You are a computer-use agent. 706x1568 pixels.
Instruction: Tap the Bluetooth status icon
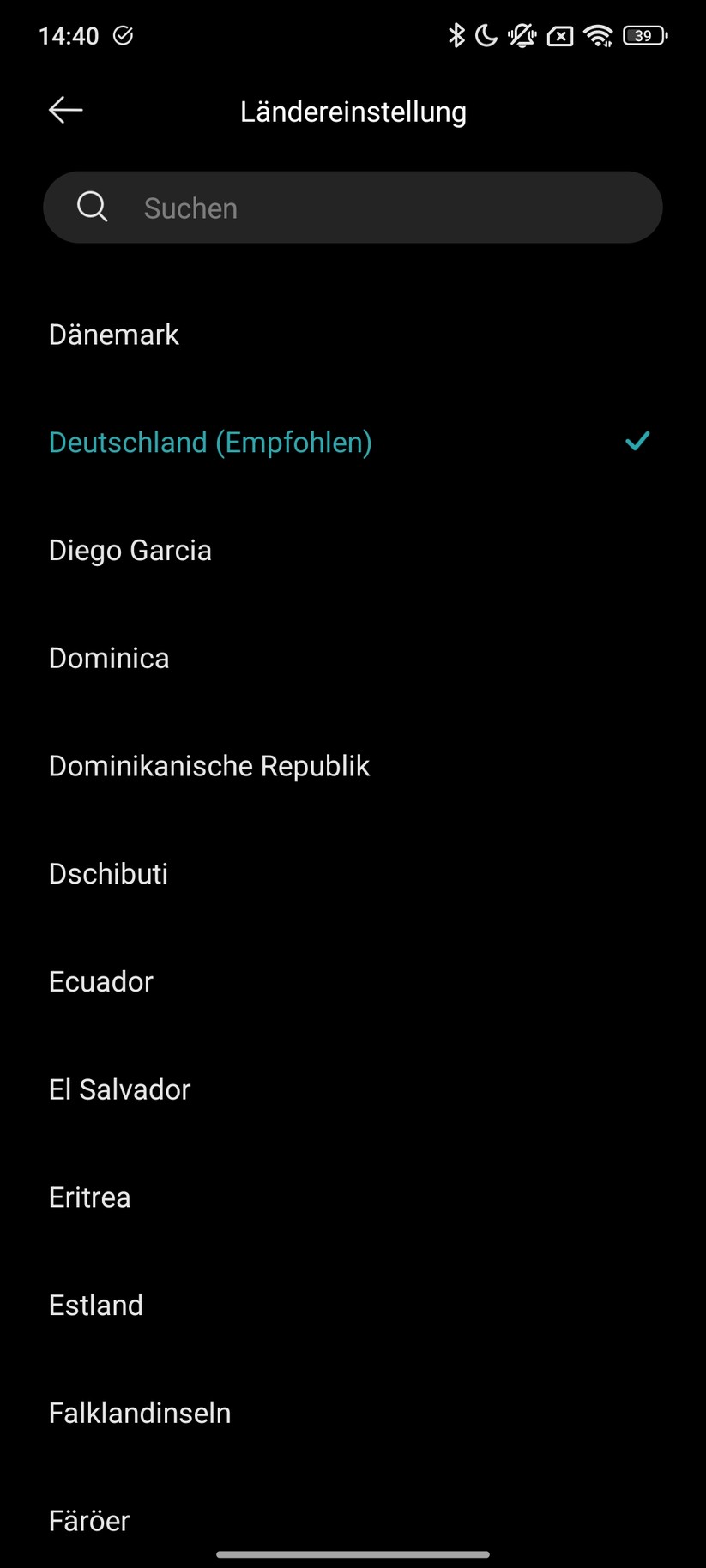click(x=456, y=34)
